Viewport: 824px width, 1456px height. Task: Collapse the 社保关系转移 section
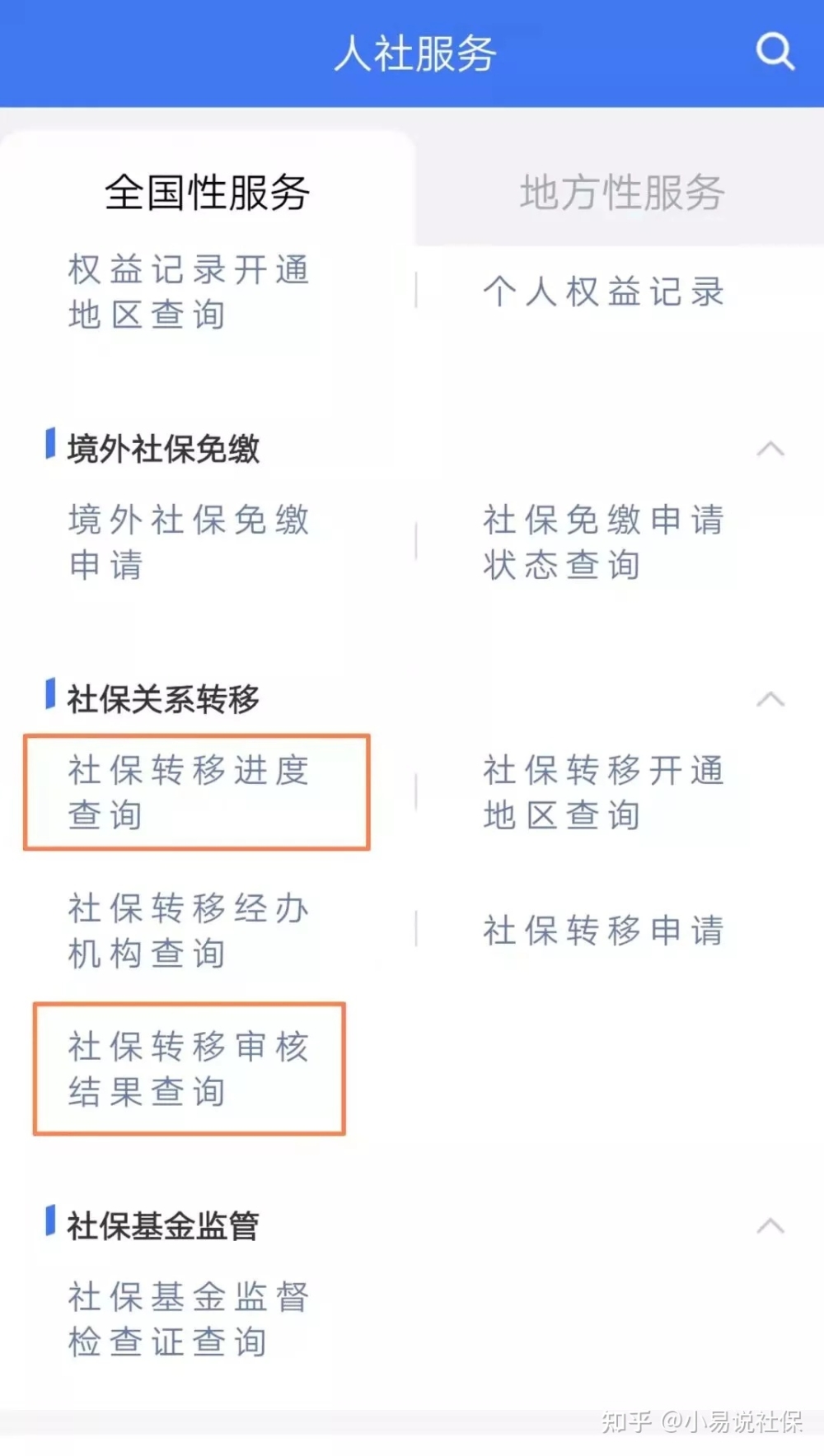770,699
